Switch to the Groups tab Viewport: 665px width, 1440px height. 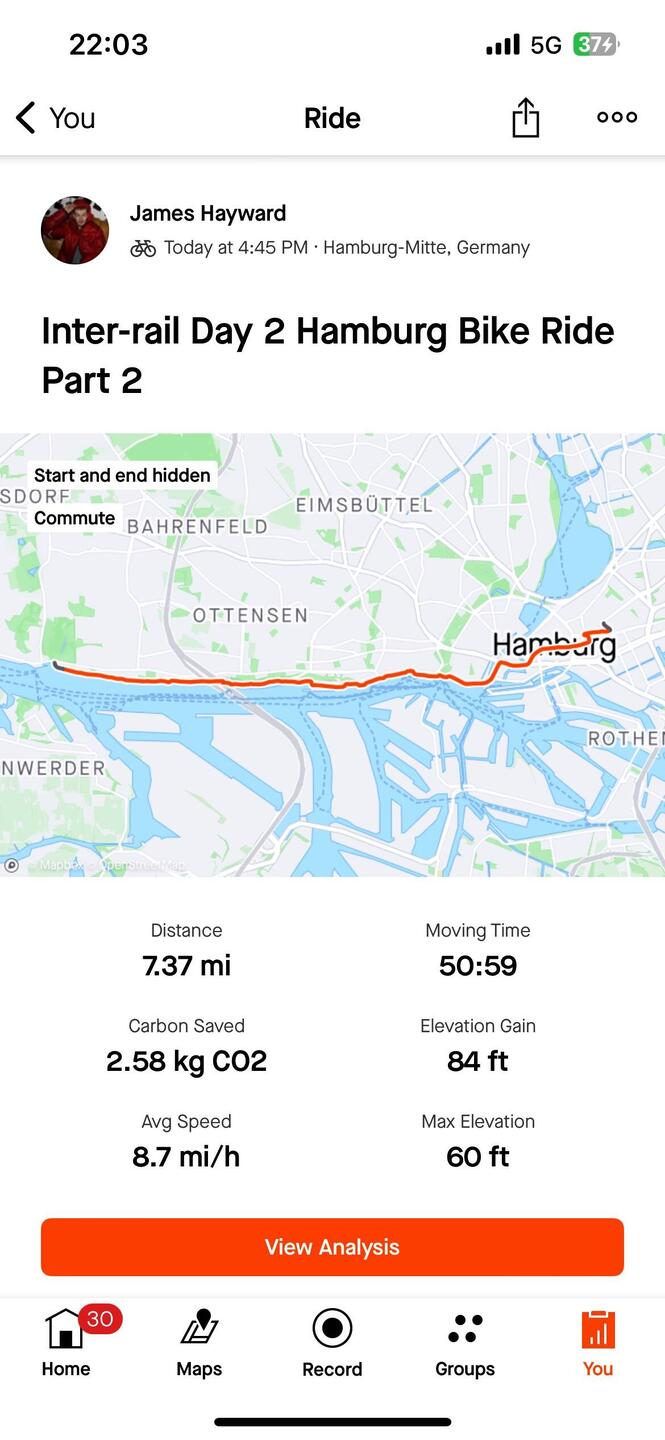[x=465, y=1343]
